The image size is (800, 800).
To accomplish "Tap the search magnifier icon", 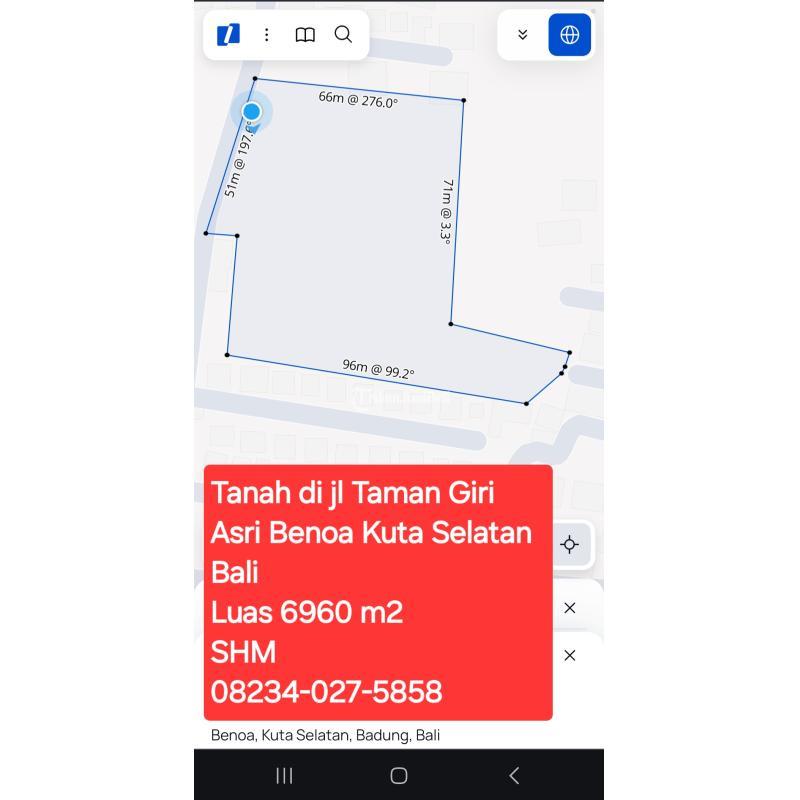I will point(343,35).
